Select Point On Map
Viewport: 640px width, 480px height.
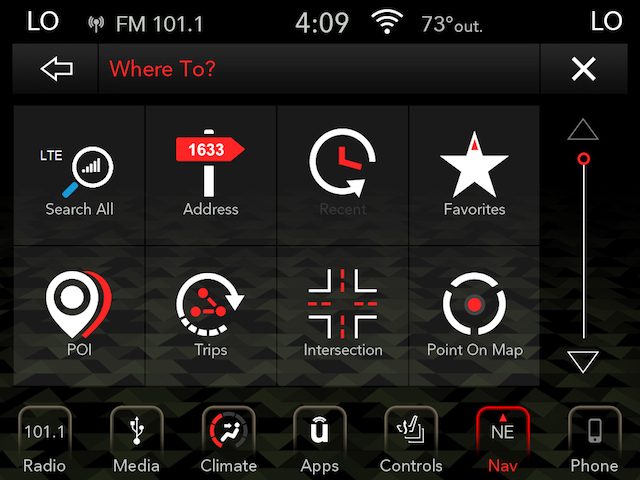point(474,316)
